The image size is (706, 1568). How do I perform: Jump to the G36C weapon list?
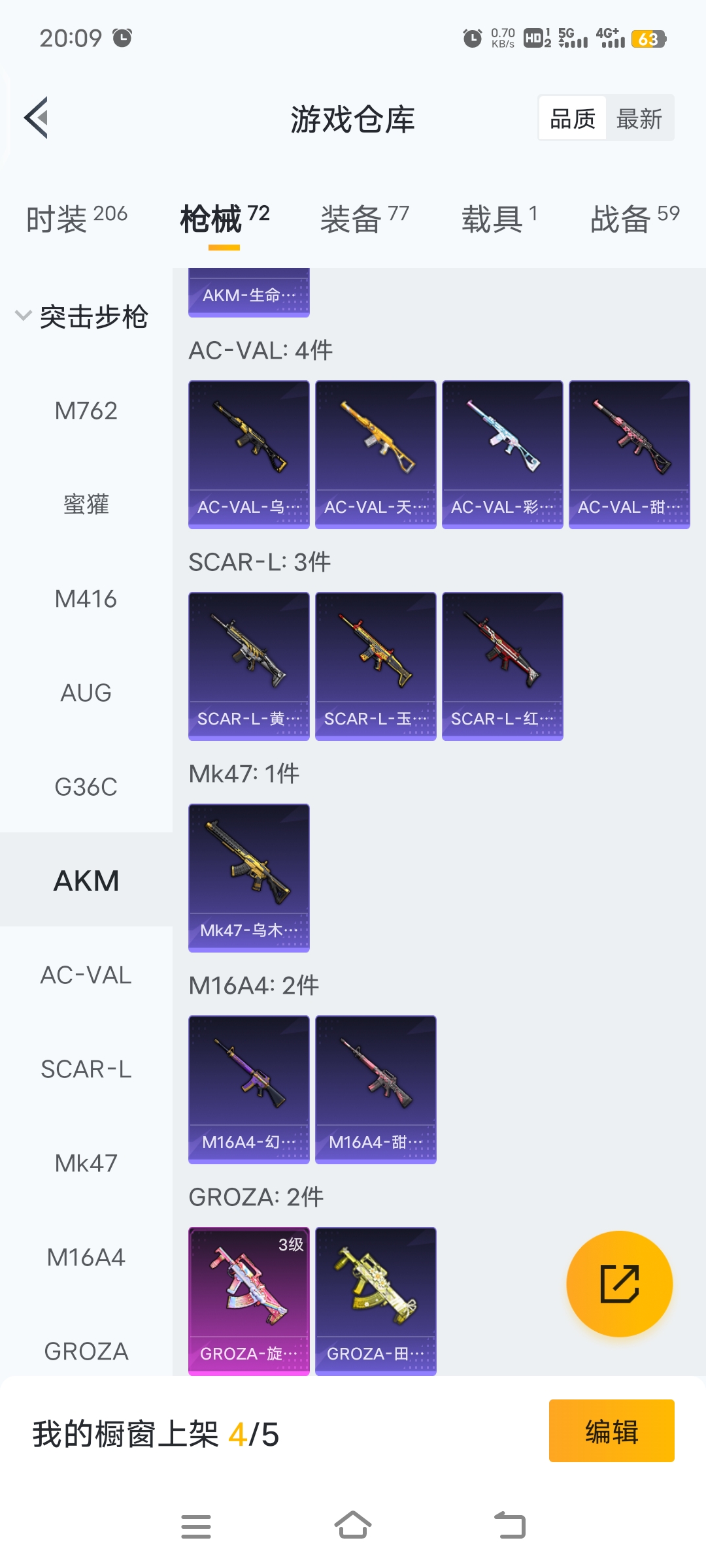86,787
